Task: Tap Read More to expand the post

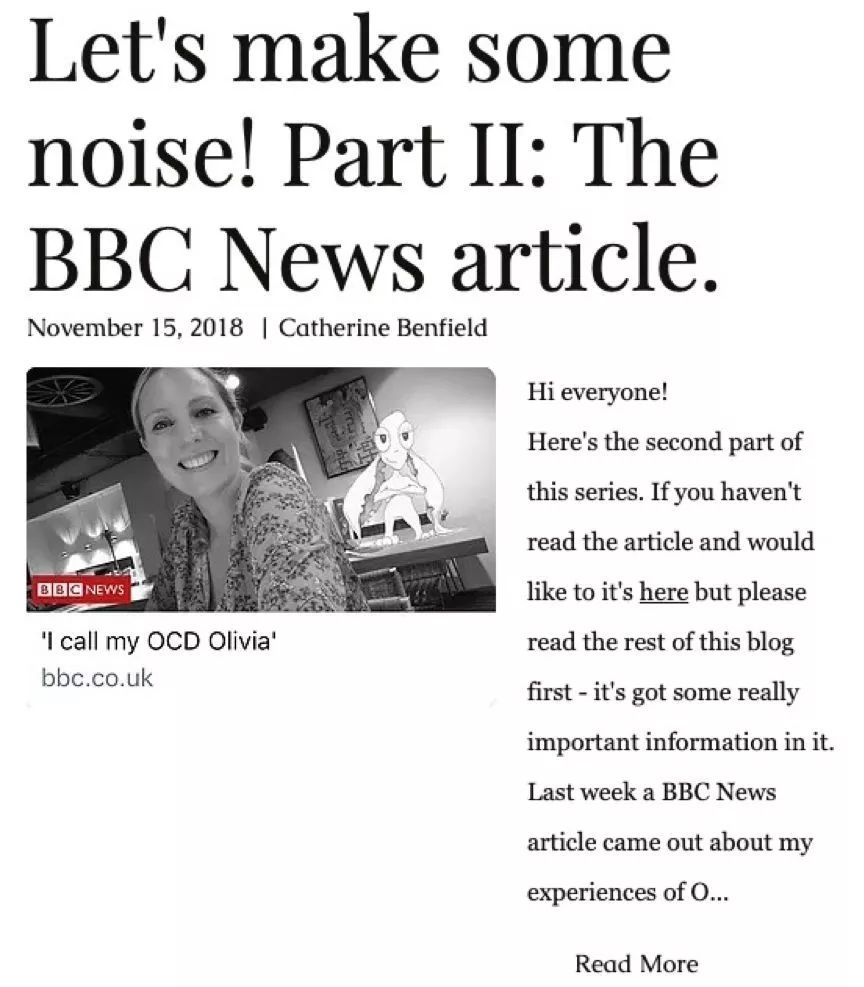Action: pyautogui.click(x=636, y=963)
